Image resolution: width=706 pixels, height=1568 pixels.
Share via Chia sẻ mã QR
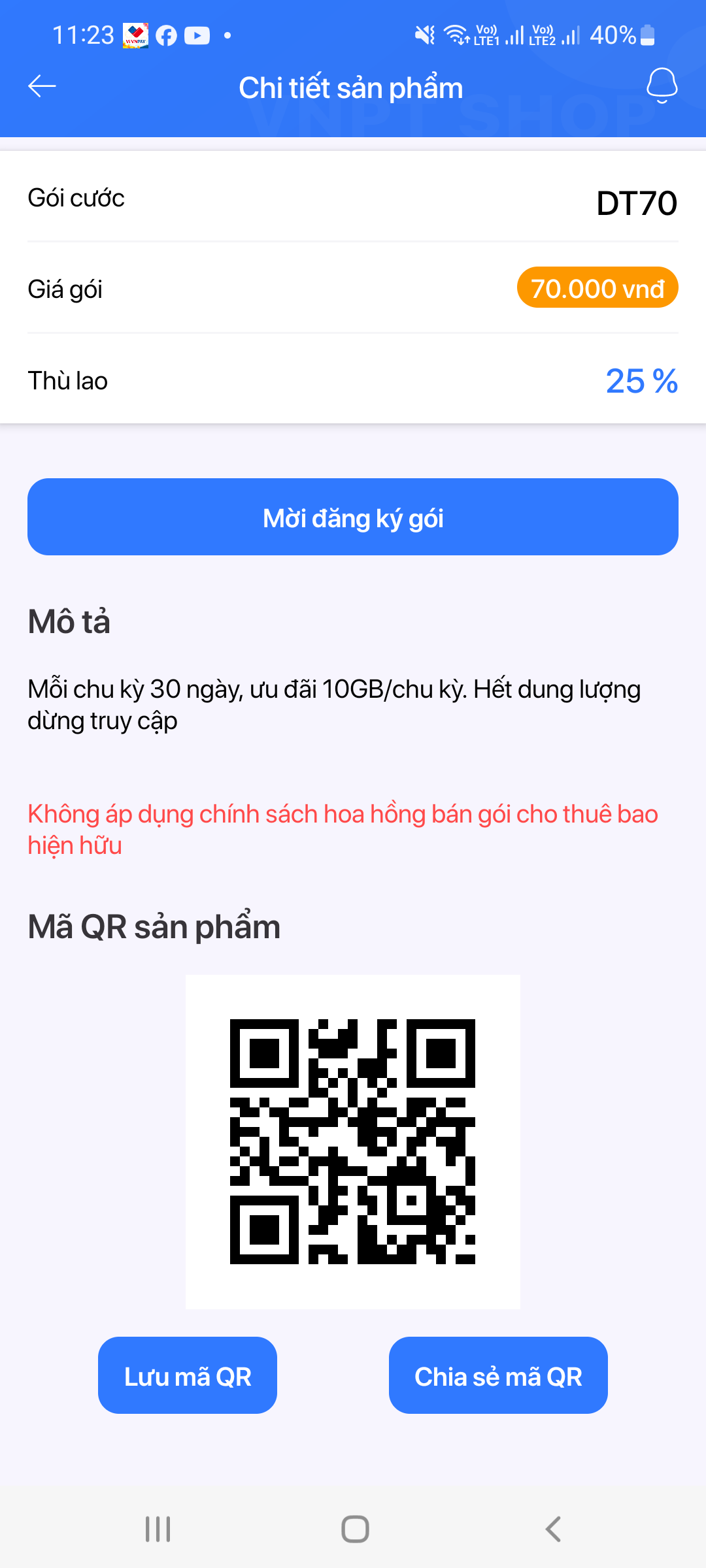tap(498, 1375)
